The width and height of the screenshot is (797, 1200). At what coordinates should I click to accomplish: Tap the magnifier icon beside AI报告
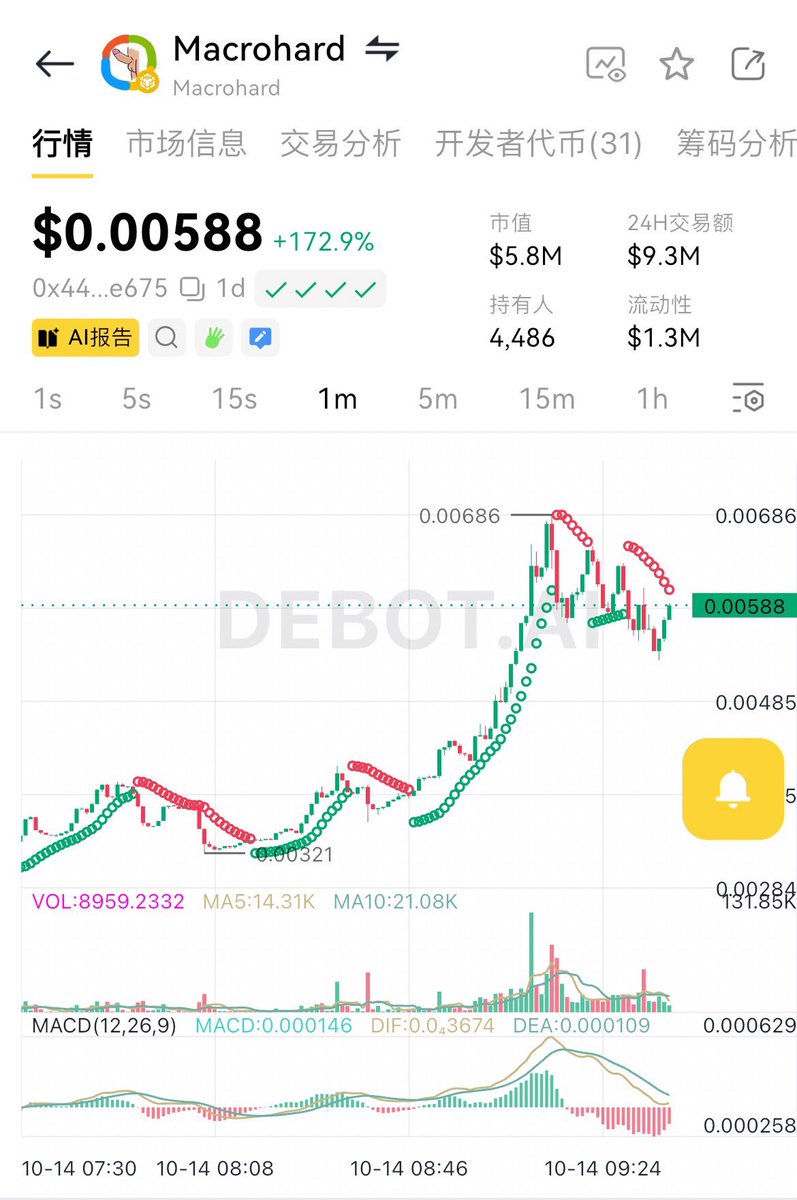click(x=167, y=338)
